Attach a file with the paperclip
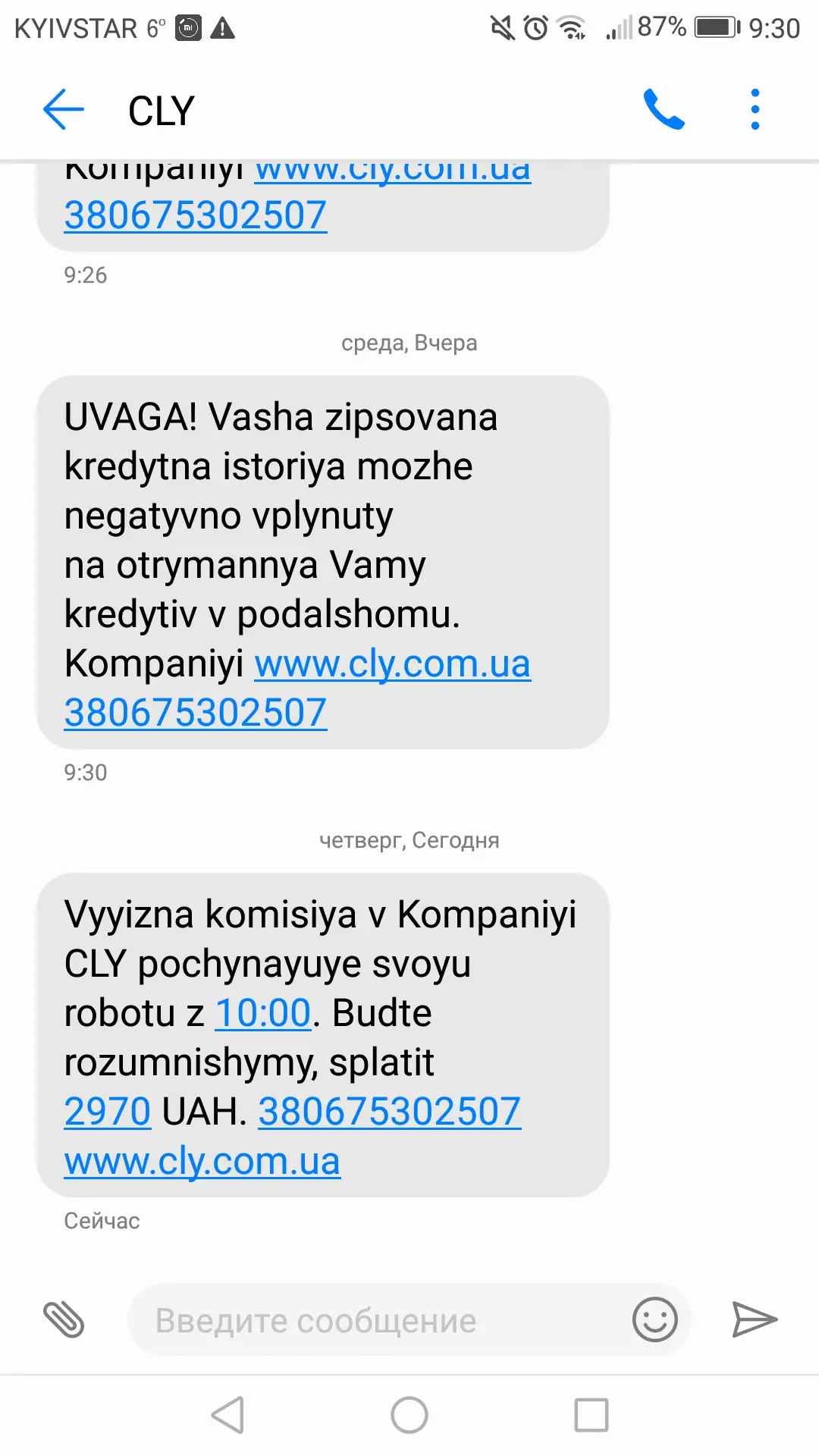This screenshot has width=819, height=1456. click(64, 1320)
